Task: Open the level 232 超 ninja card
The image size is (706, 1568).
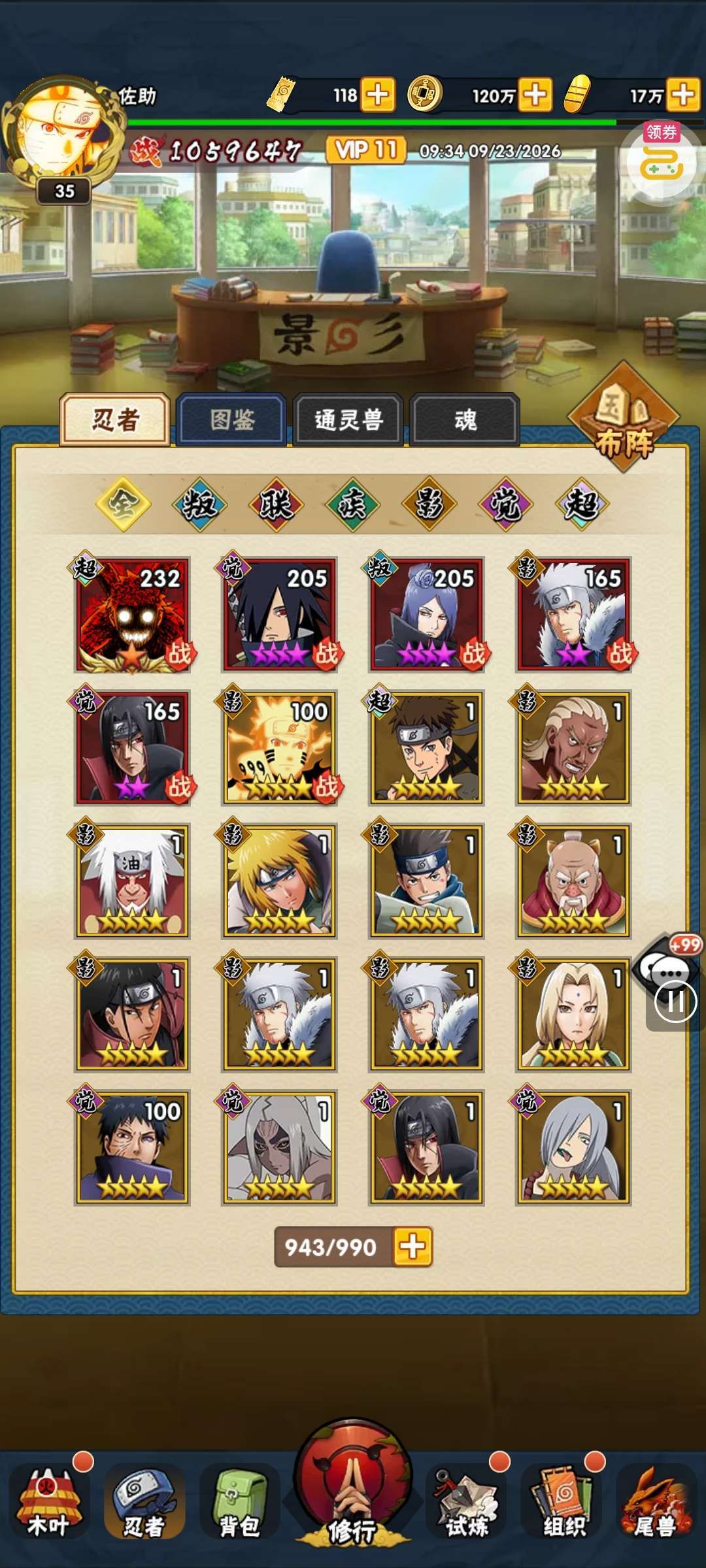Action: coord(133,614)
